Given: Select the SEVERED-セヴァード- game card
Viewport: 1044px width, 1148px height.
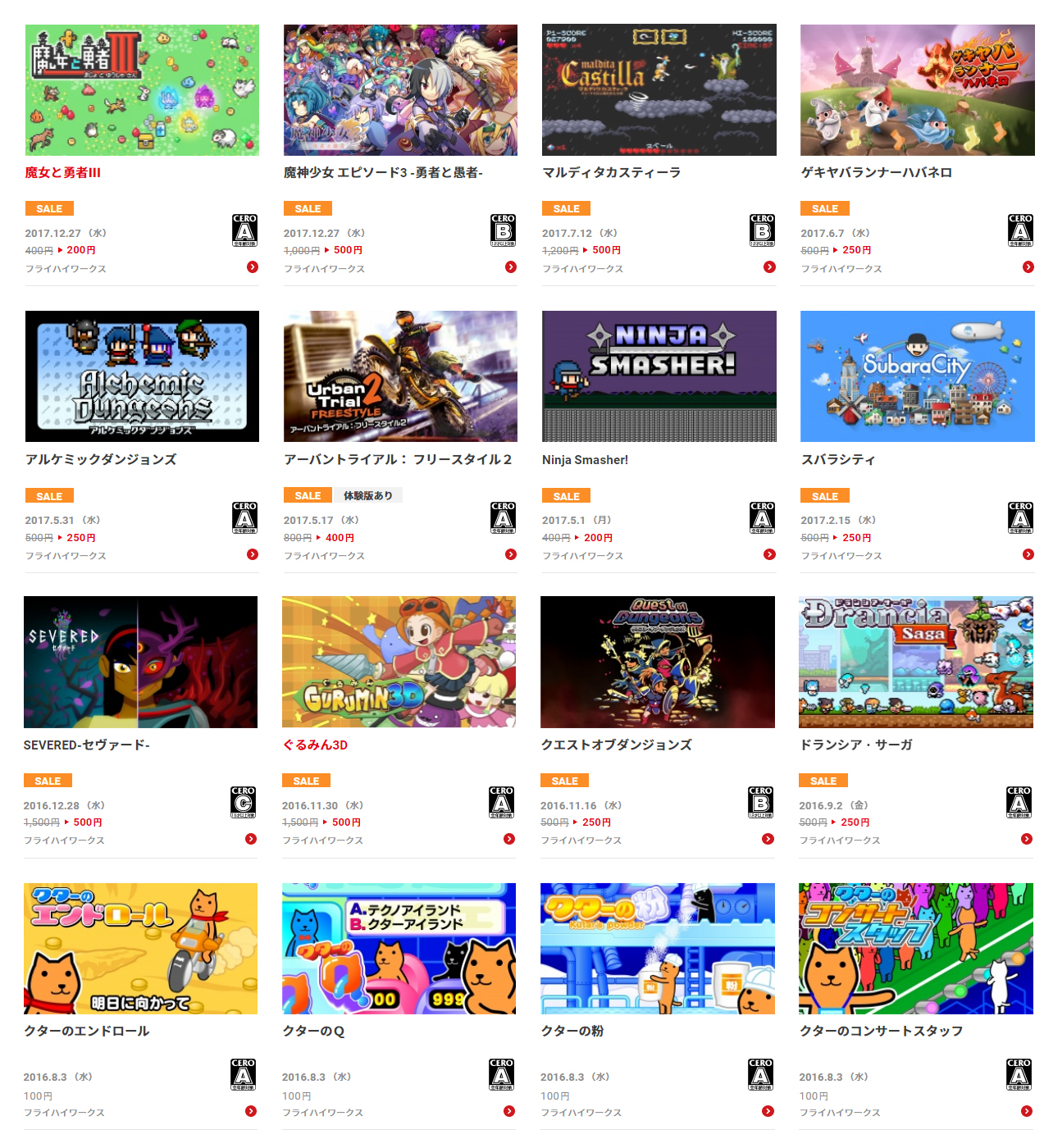Looking at the screenshot, I should (x=140, y=662).
